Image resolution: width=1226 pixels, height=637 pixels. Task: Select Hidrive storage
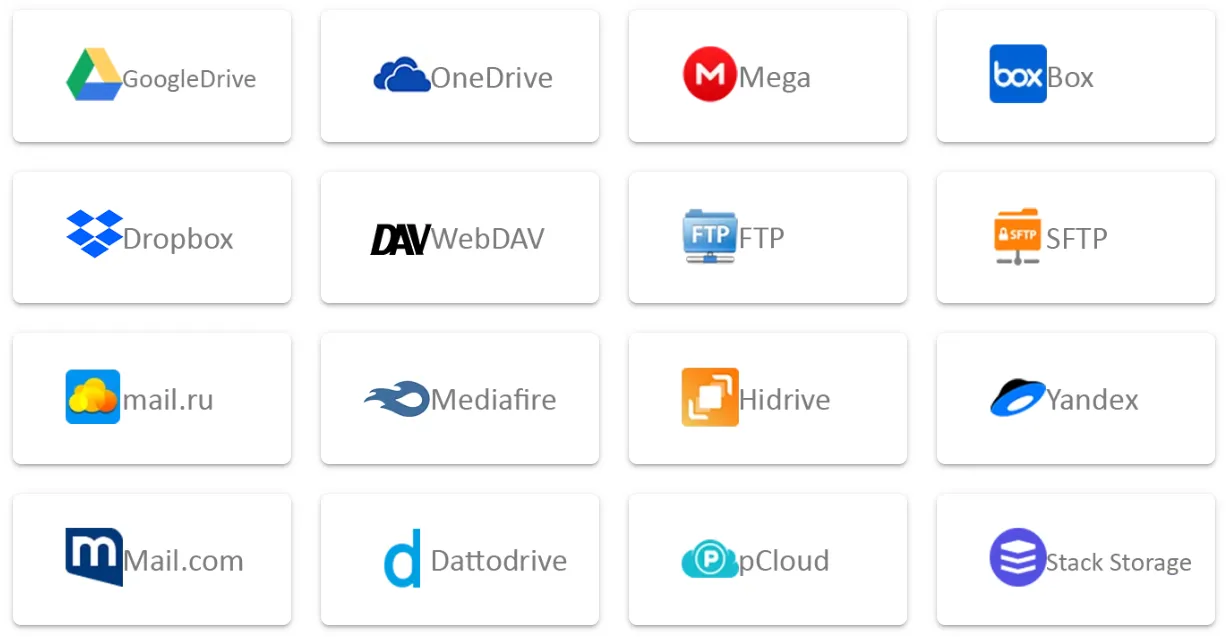(x=768, y=399)
